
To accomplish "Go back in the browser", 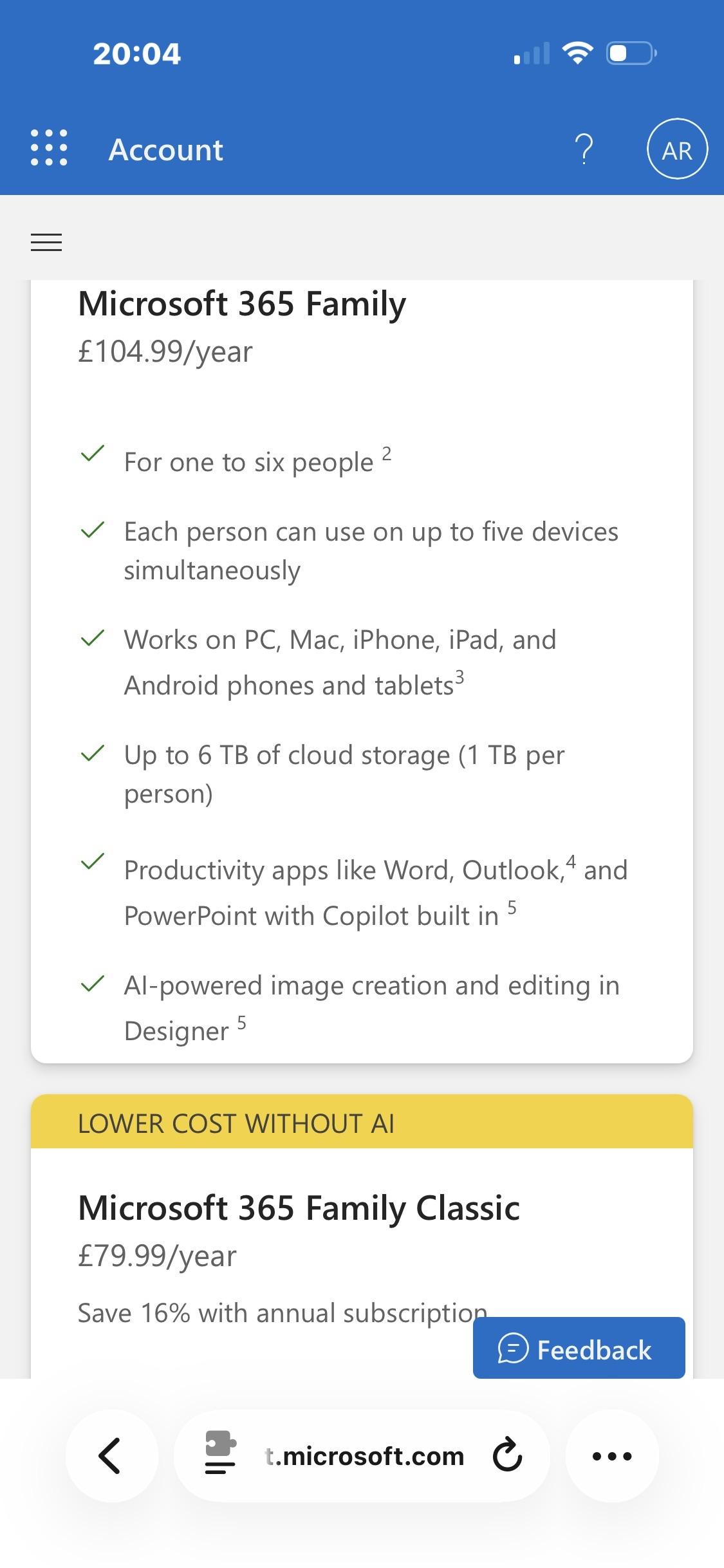I will tap(111, 1456).
